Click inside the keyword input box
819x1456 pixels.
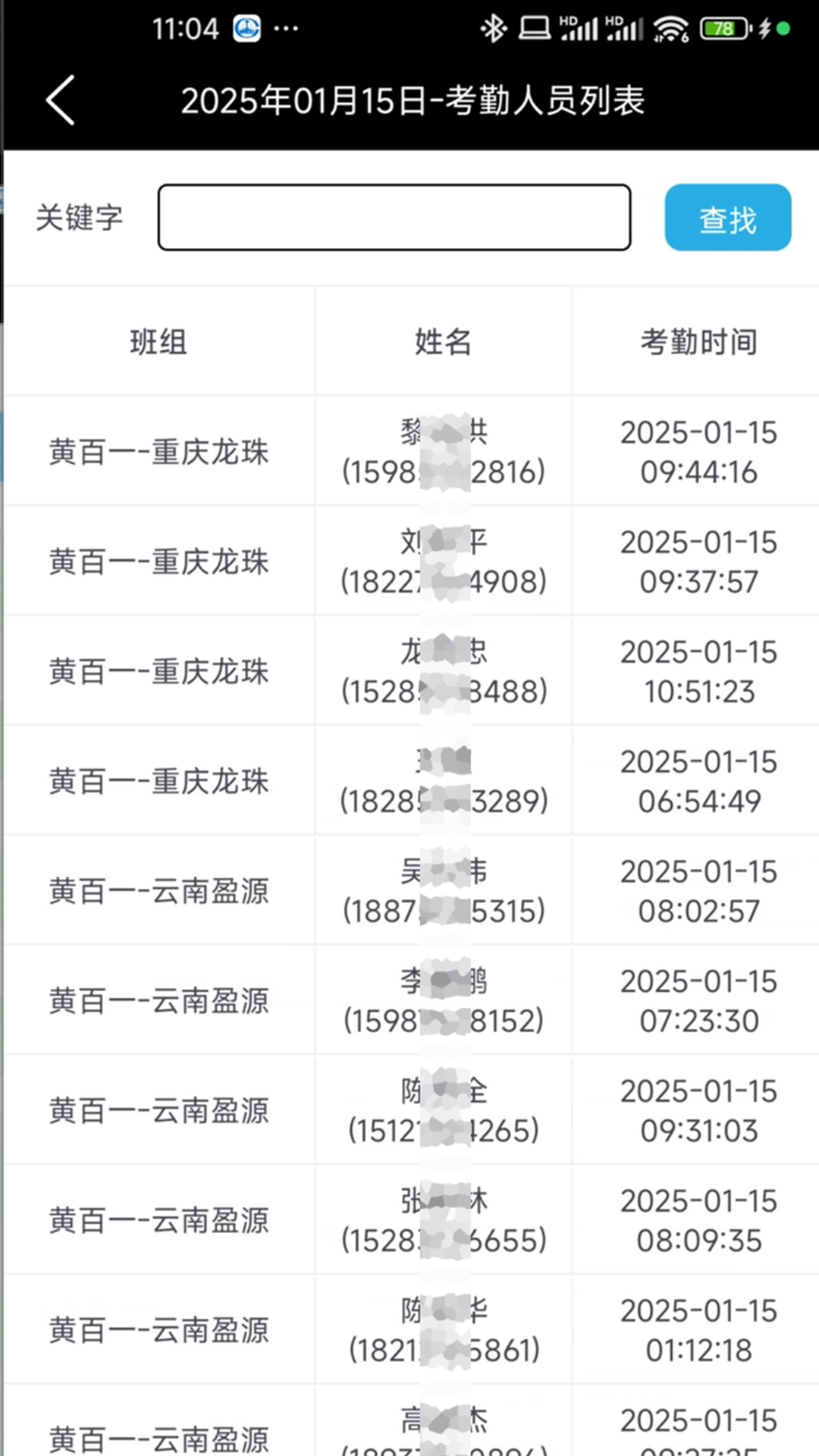pos(394,217)
